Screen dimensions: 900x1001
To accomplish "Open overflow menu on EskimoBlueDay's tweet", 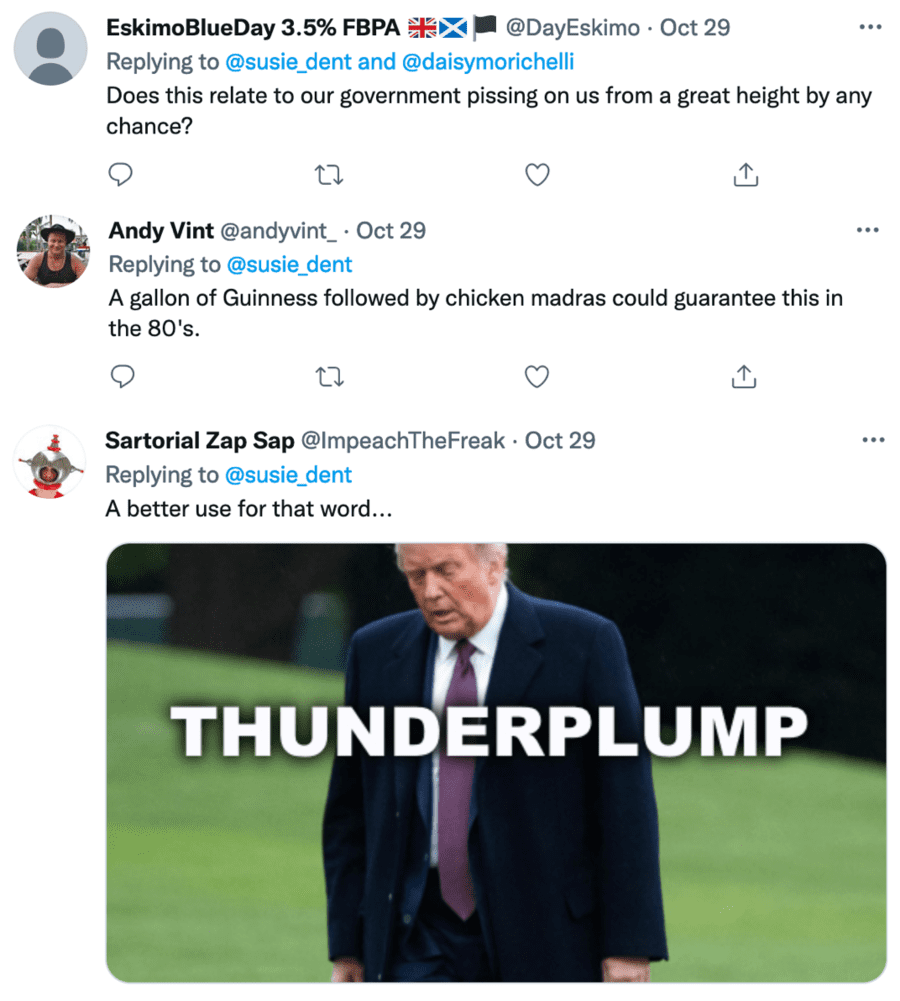I will pos(868,27).
